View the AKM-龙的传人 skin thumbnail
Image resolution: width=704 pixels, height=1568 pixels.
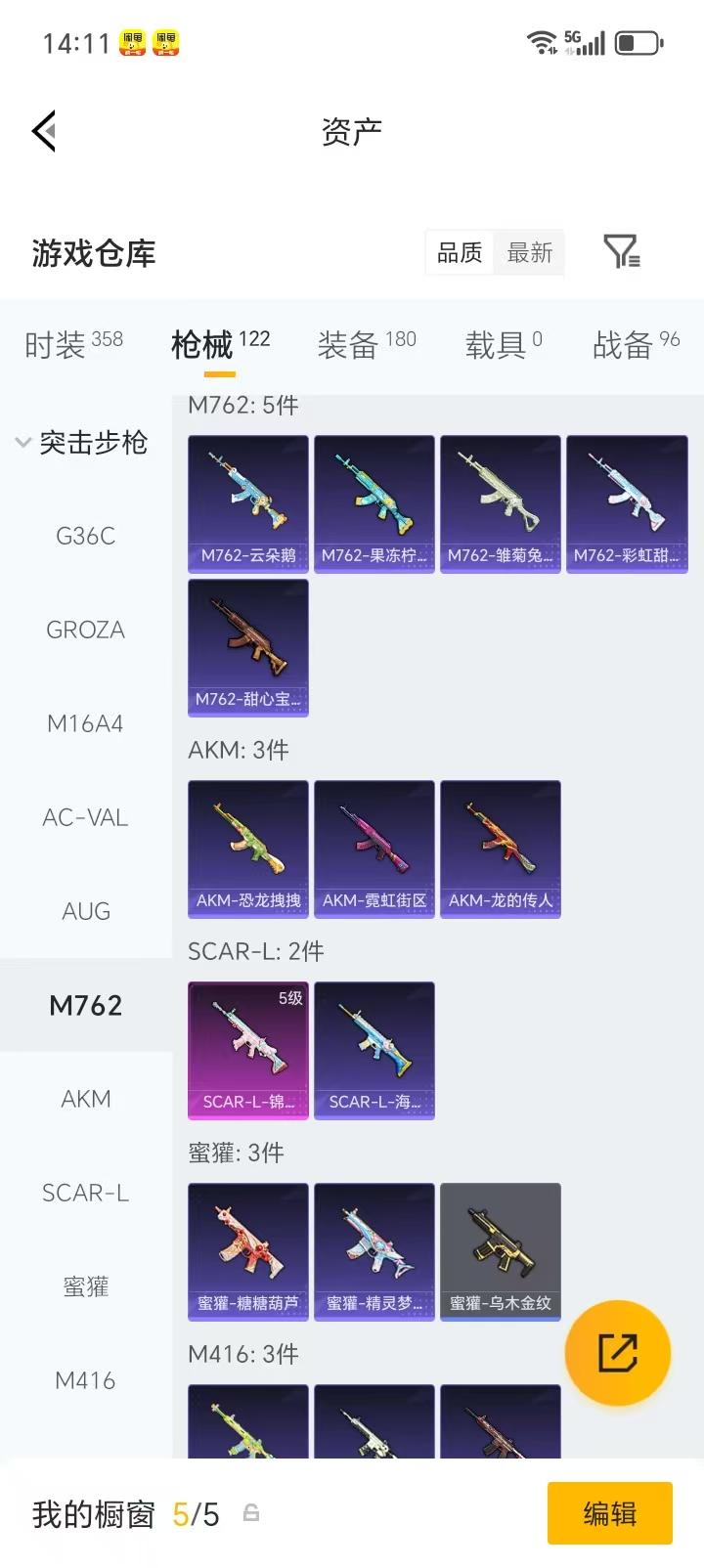coord(500,849)
